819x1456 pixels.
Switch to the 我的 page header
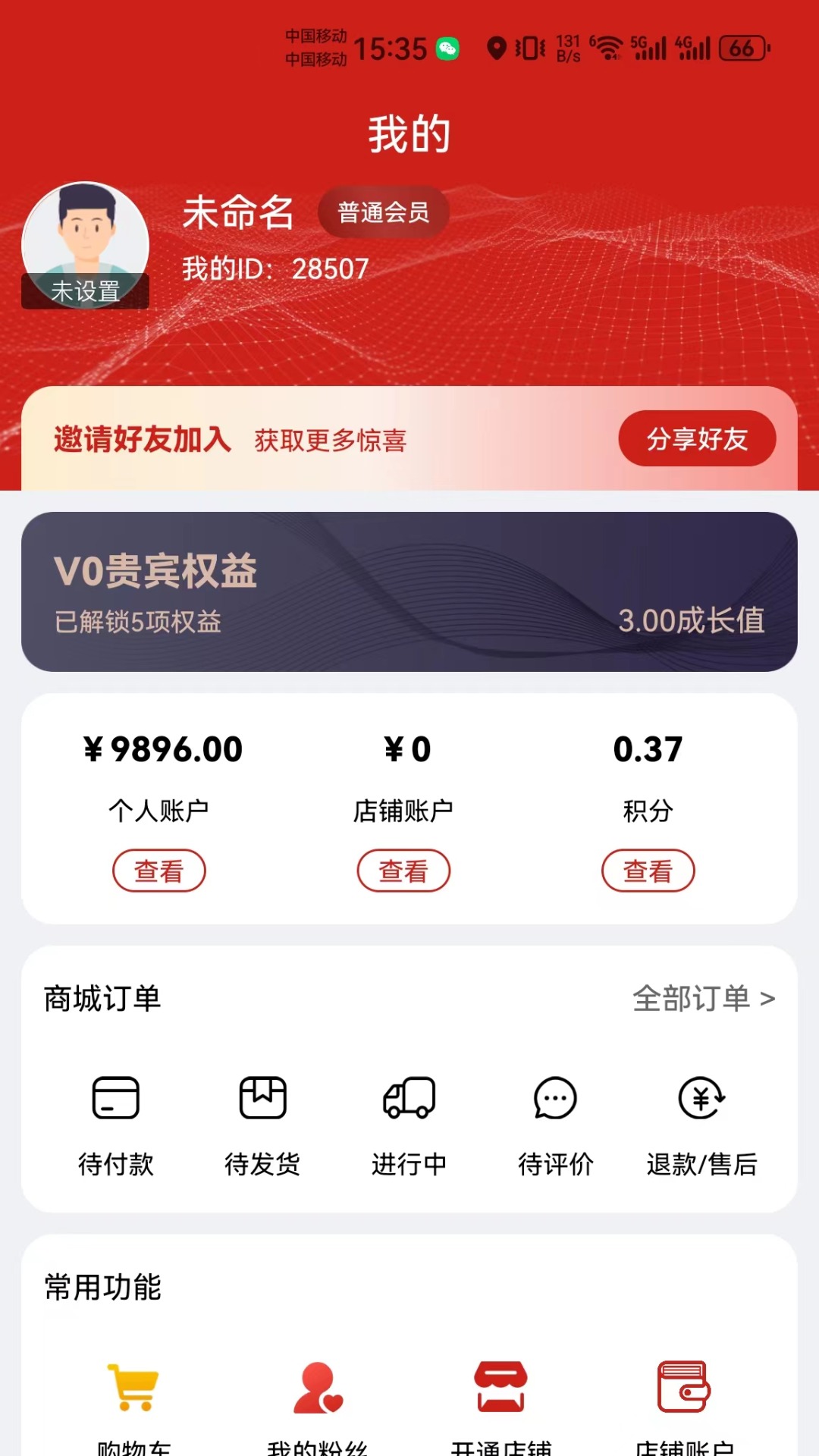409,133
